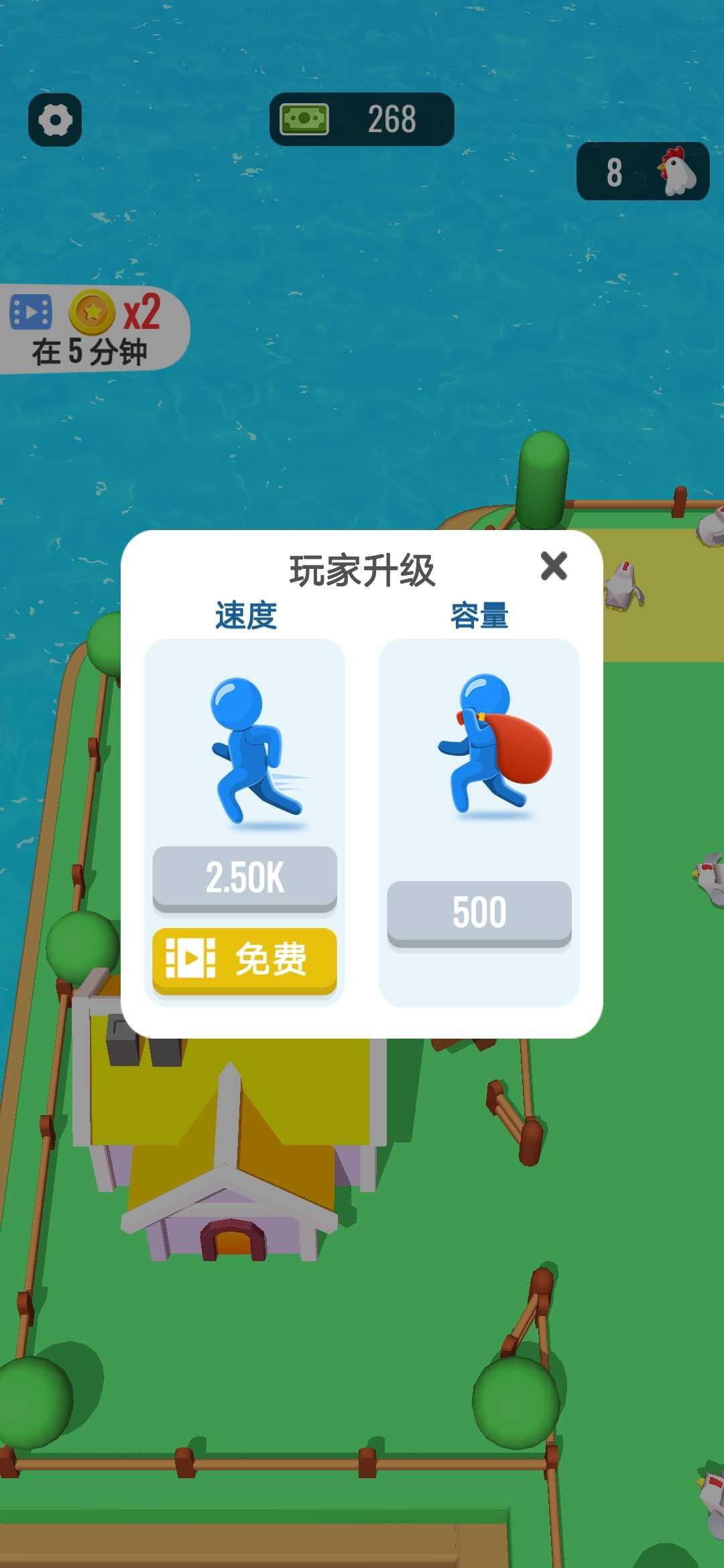Activate the x2 coin boost for 5分钟

click(90, 330)
